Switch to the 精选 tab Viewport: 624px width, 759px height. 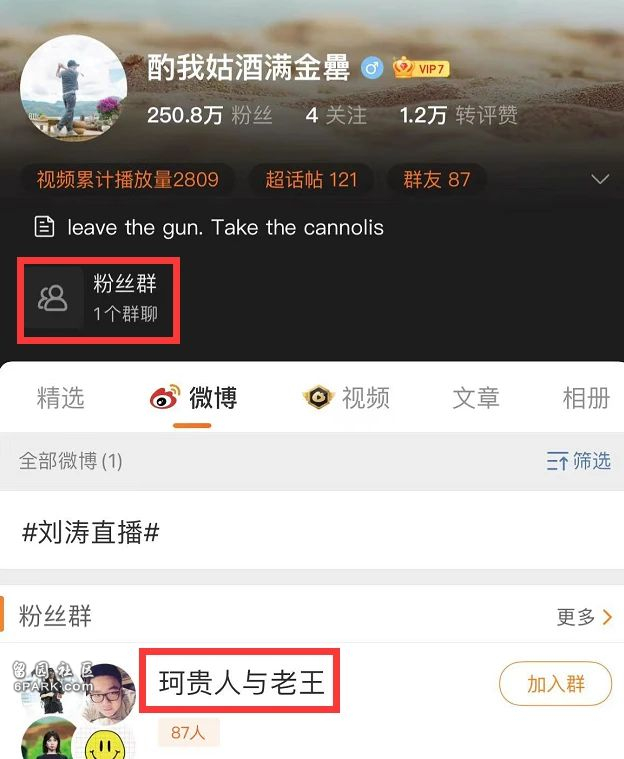click(60, 398)
